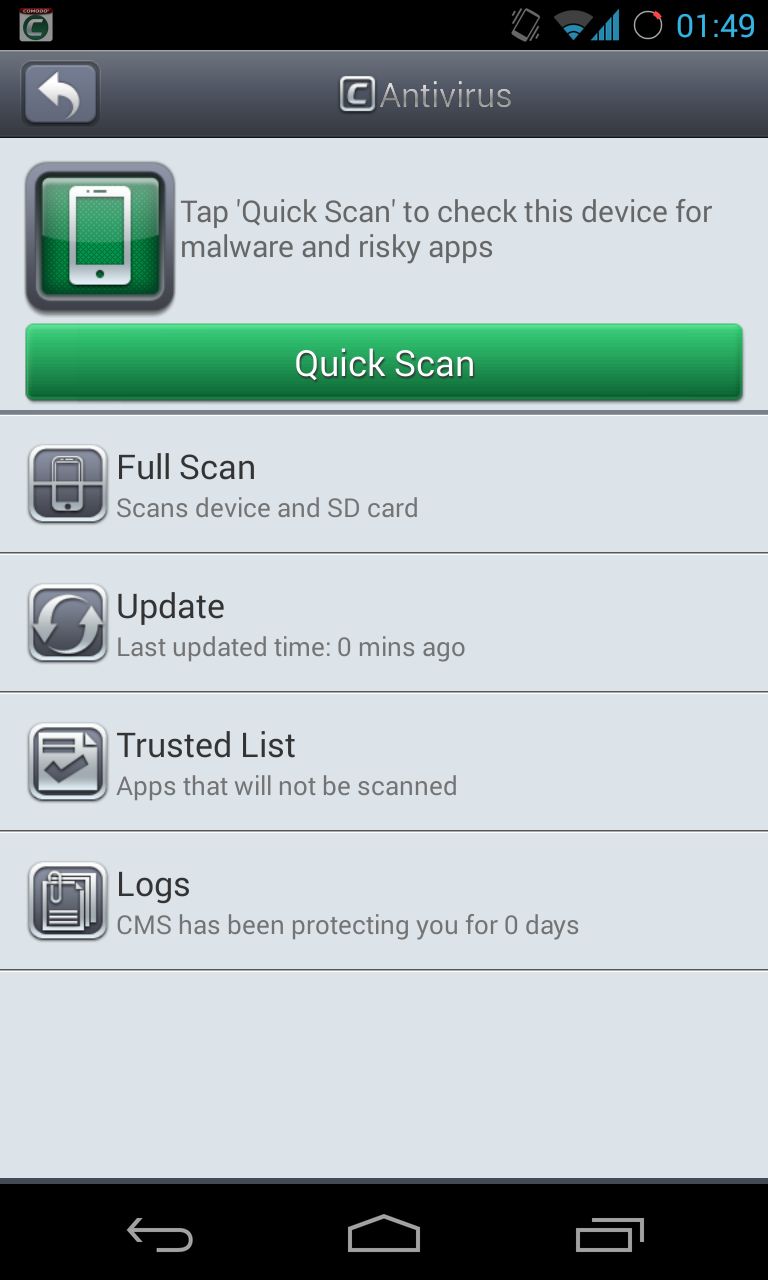The image size is (768, 1280).
Task: Open the Trusted List
Action: point(384,762)
